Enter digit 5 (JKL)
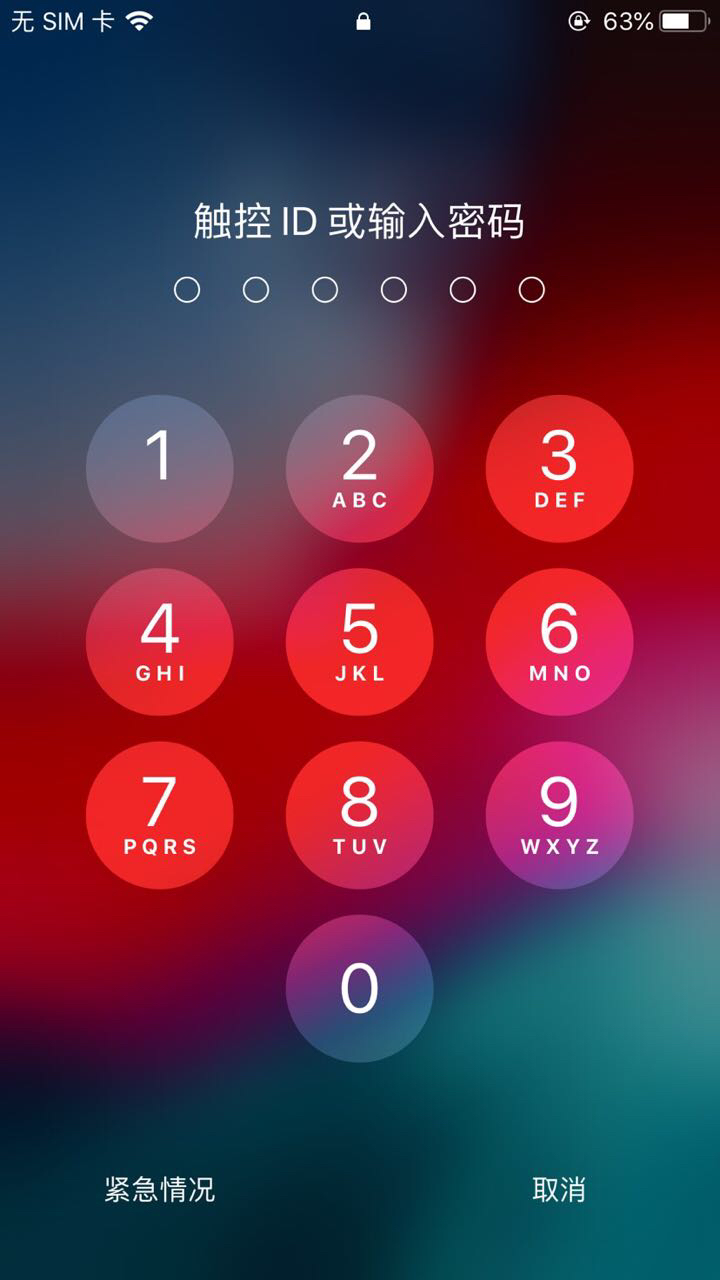This screenshot has height=1280, width=720. click(360, 642)
